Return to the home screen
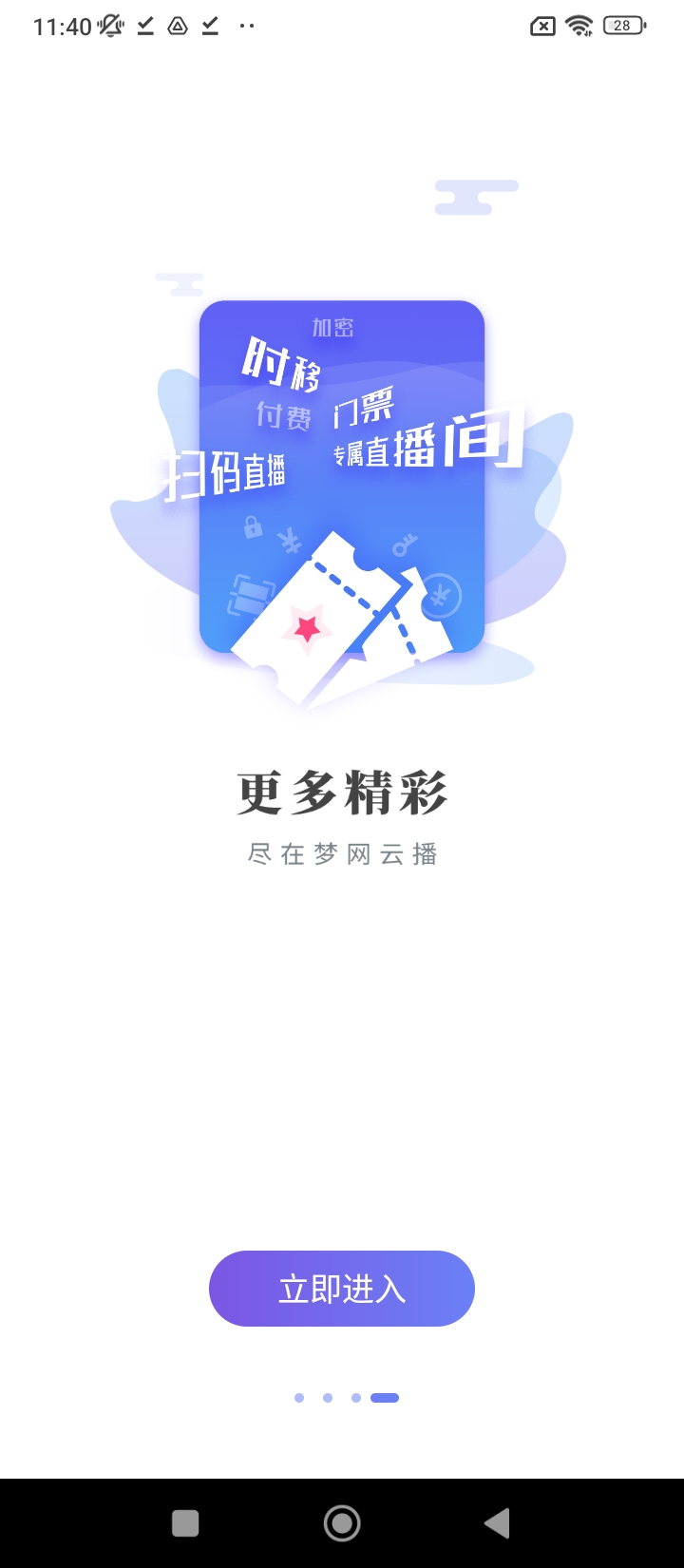Screen dimensions: 684x1568 [x=342, y=1523]
